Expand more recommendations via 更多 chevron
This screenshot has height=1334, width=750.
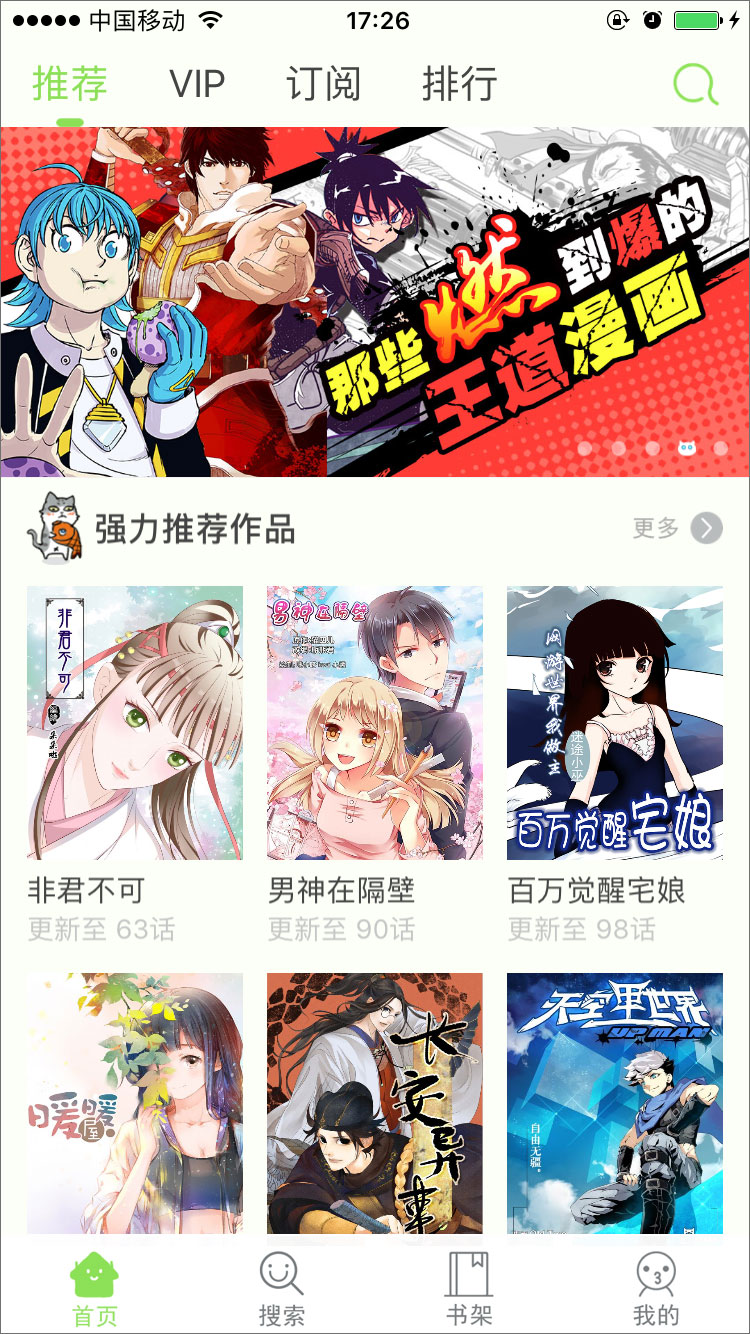tap(706, 528)
